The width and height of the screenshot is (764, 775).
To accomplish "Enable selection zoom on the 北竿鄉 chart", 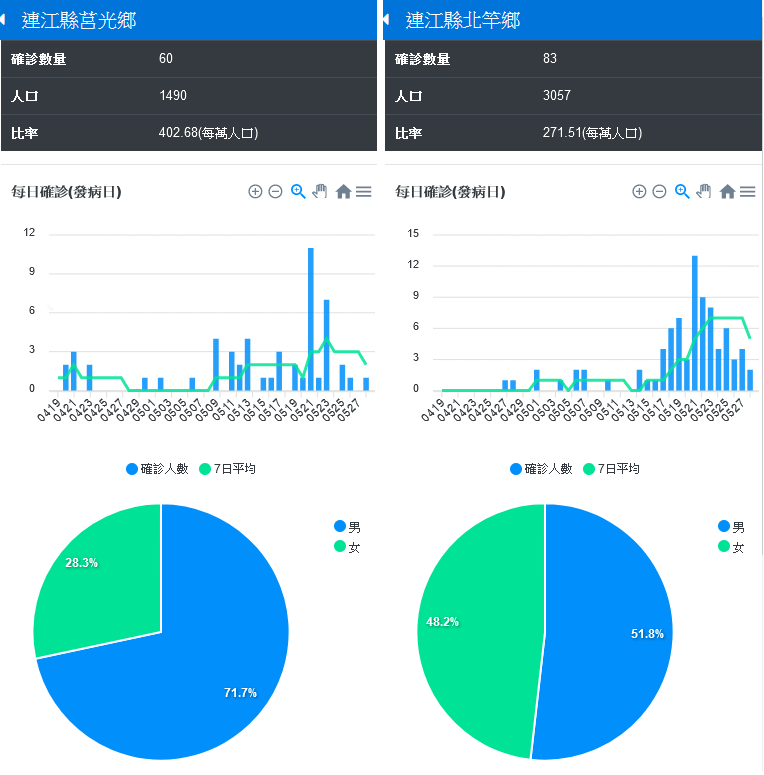I will pos(682,192).
